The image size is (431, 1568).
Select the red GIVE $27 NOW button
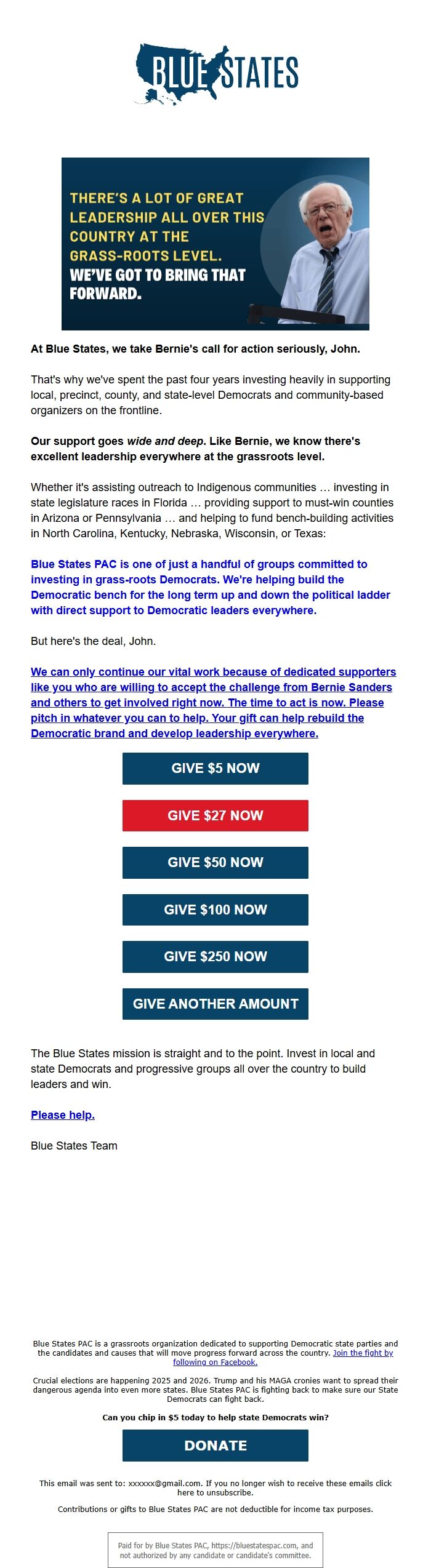point(215,815)
